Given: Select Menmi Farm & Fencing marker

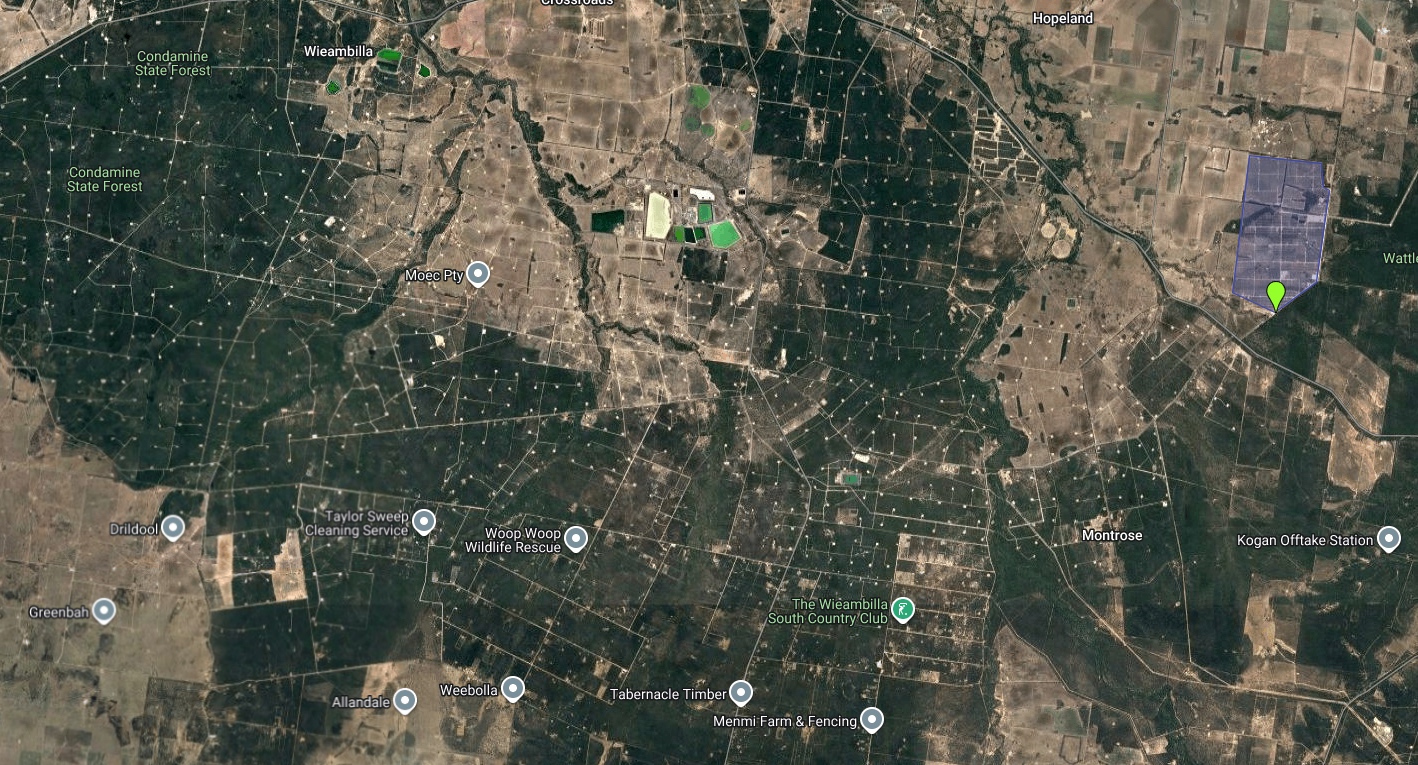Looking at the screenshot, I should coord(872,719).
